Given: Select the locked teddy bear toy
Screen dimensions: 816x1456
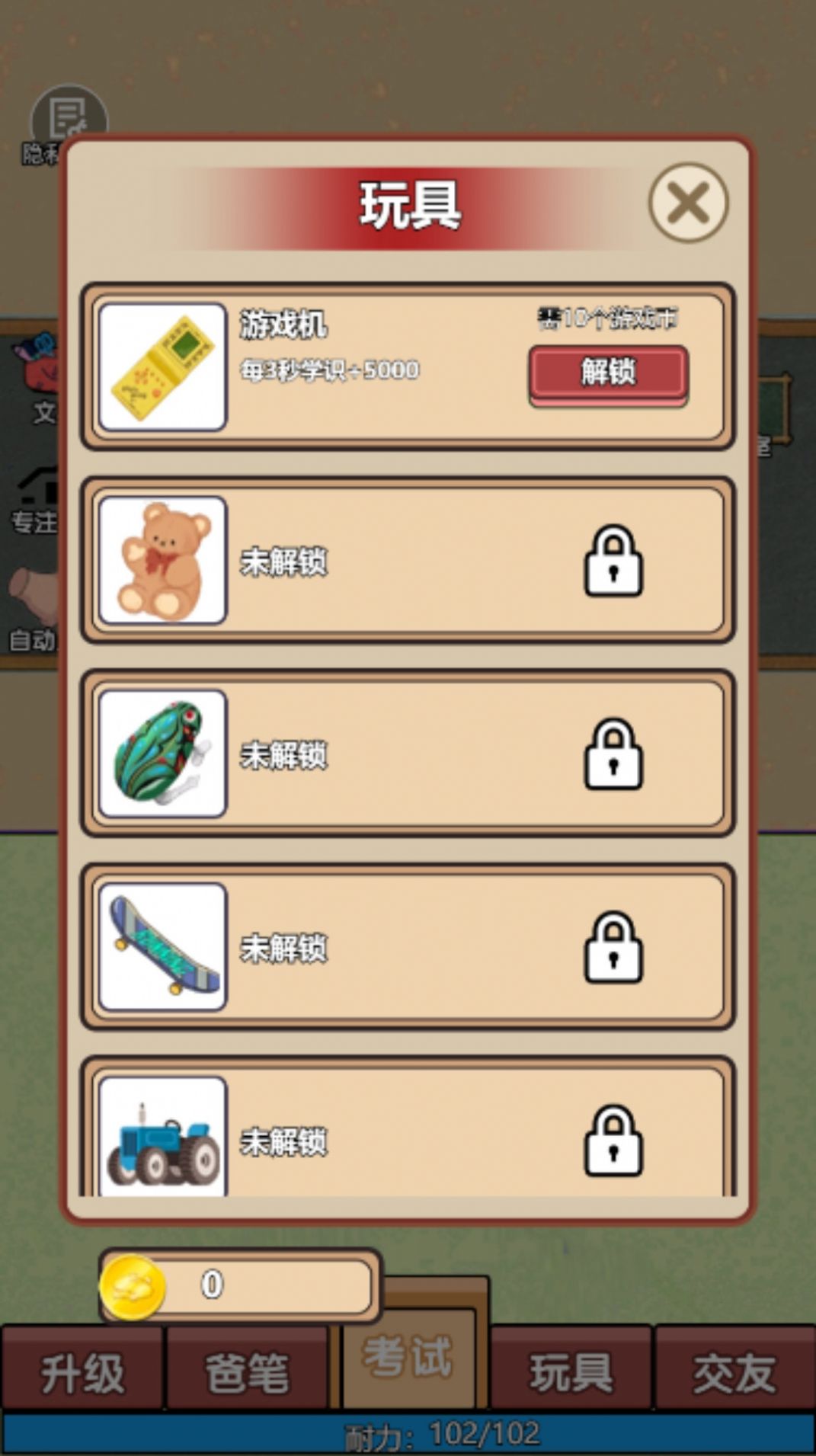Looking at the screenshot, I should (407, 561).
